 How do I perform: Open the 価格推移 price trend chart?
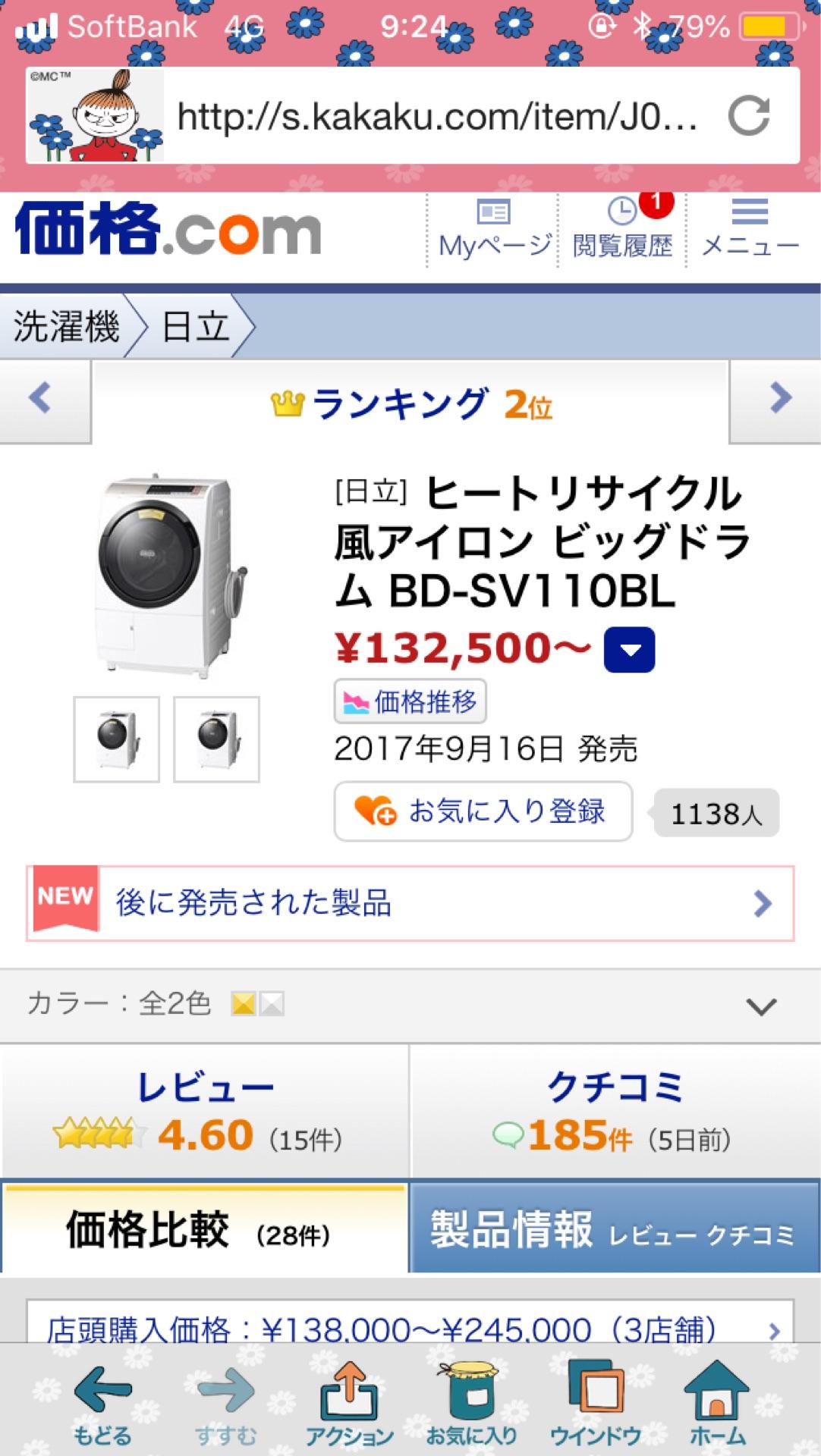(x=410, y=701)
